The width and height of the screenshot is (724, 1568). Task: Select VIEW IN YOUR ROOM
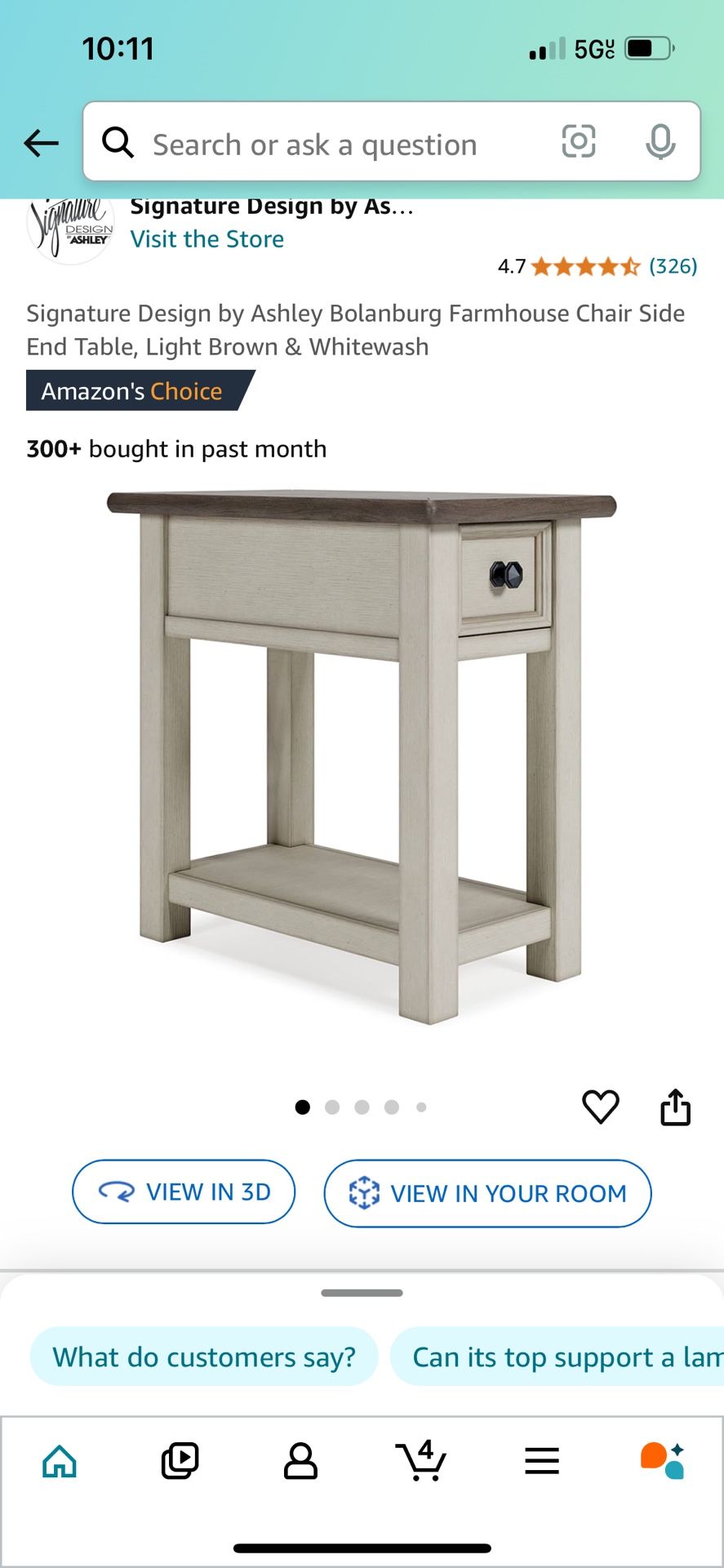[487, 1193]
